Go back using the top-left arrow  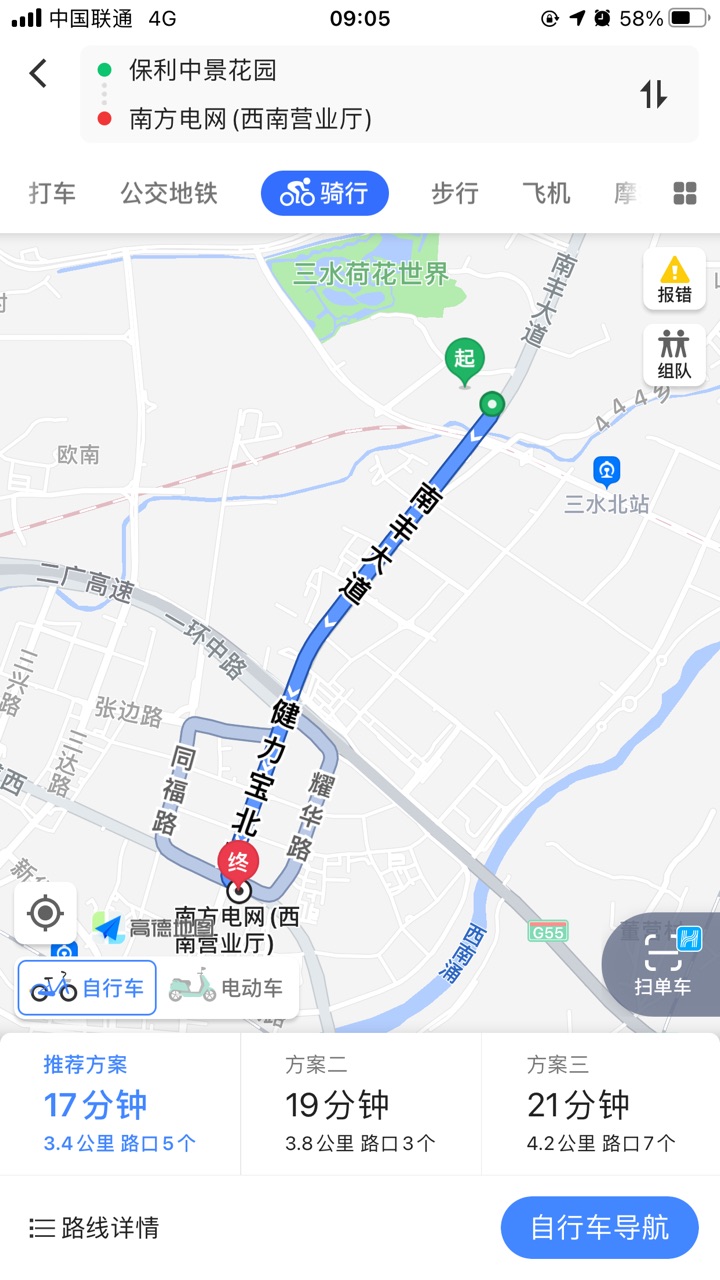point(38,73)
